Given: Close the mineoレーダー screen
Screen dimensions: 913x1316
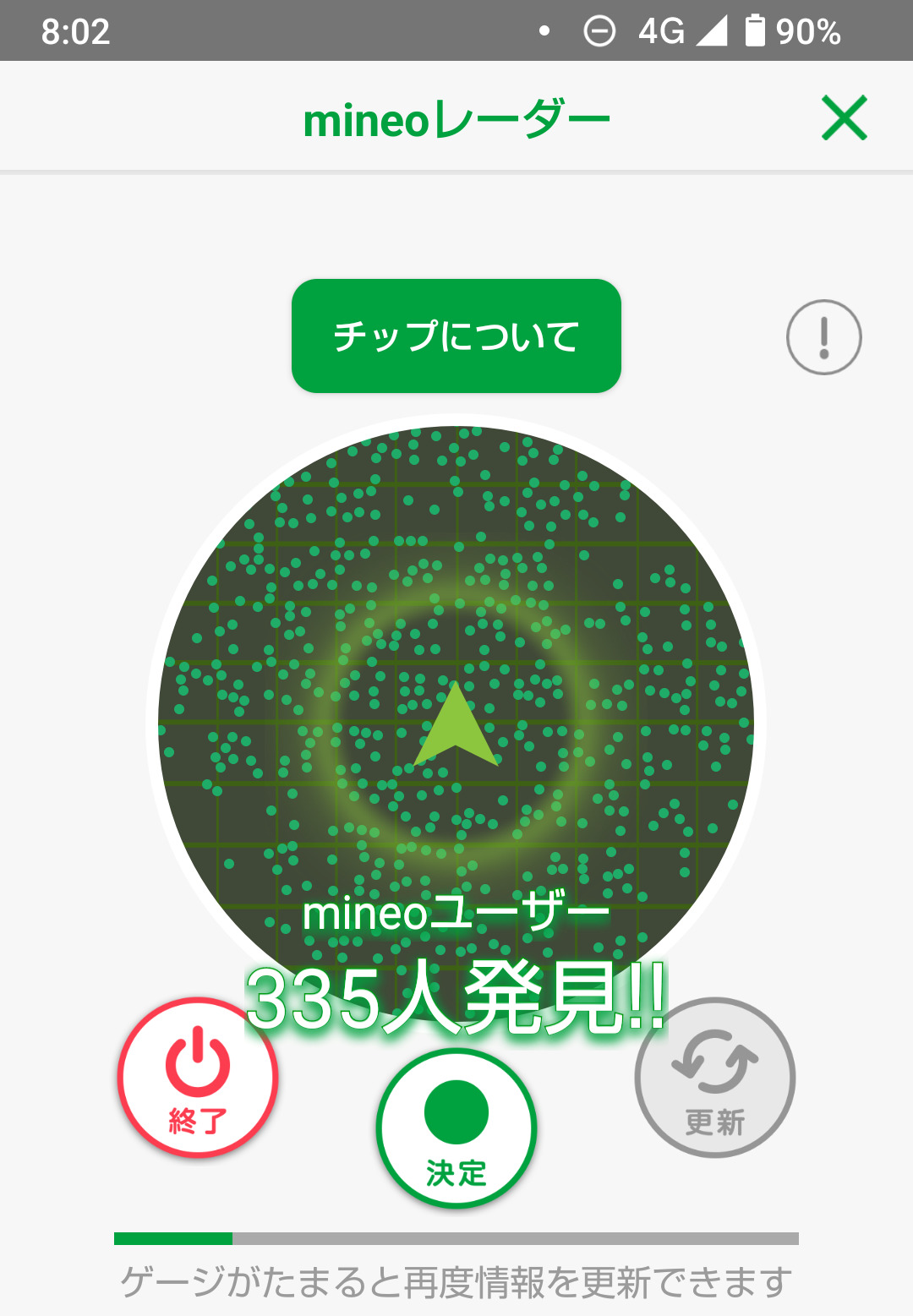Looking at the screenshot, I should tap(844, 117).
